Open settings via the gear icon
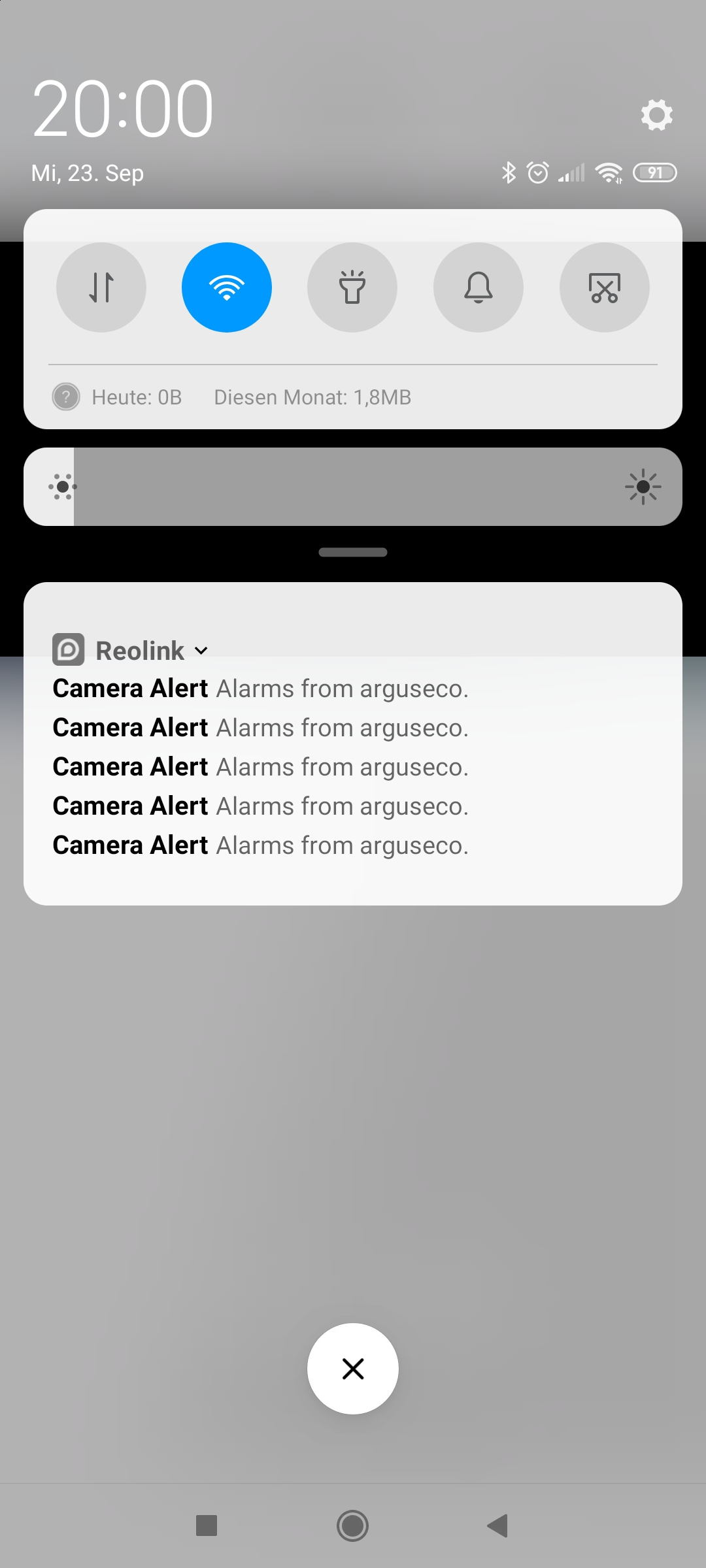This screenshot has width=706, height=1568. point(656,115)
